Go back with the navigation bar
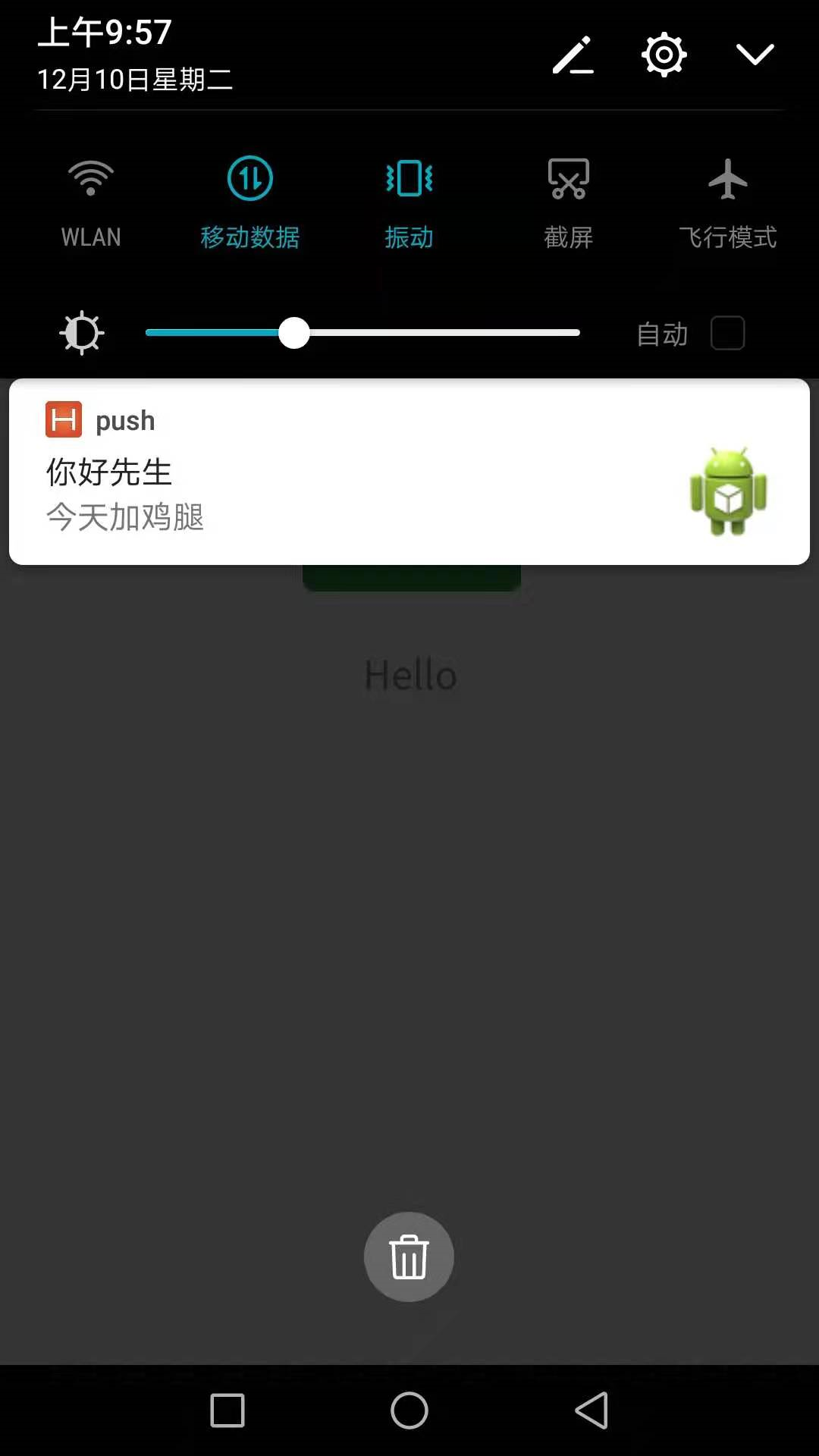The image size is (819, 1456). click(x=591, y=1410)
